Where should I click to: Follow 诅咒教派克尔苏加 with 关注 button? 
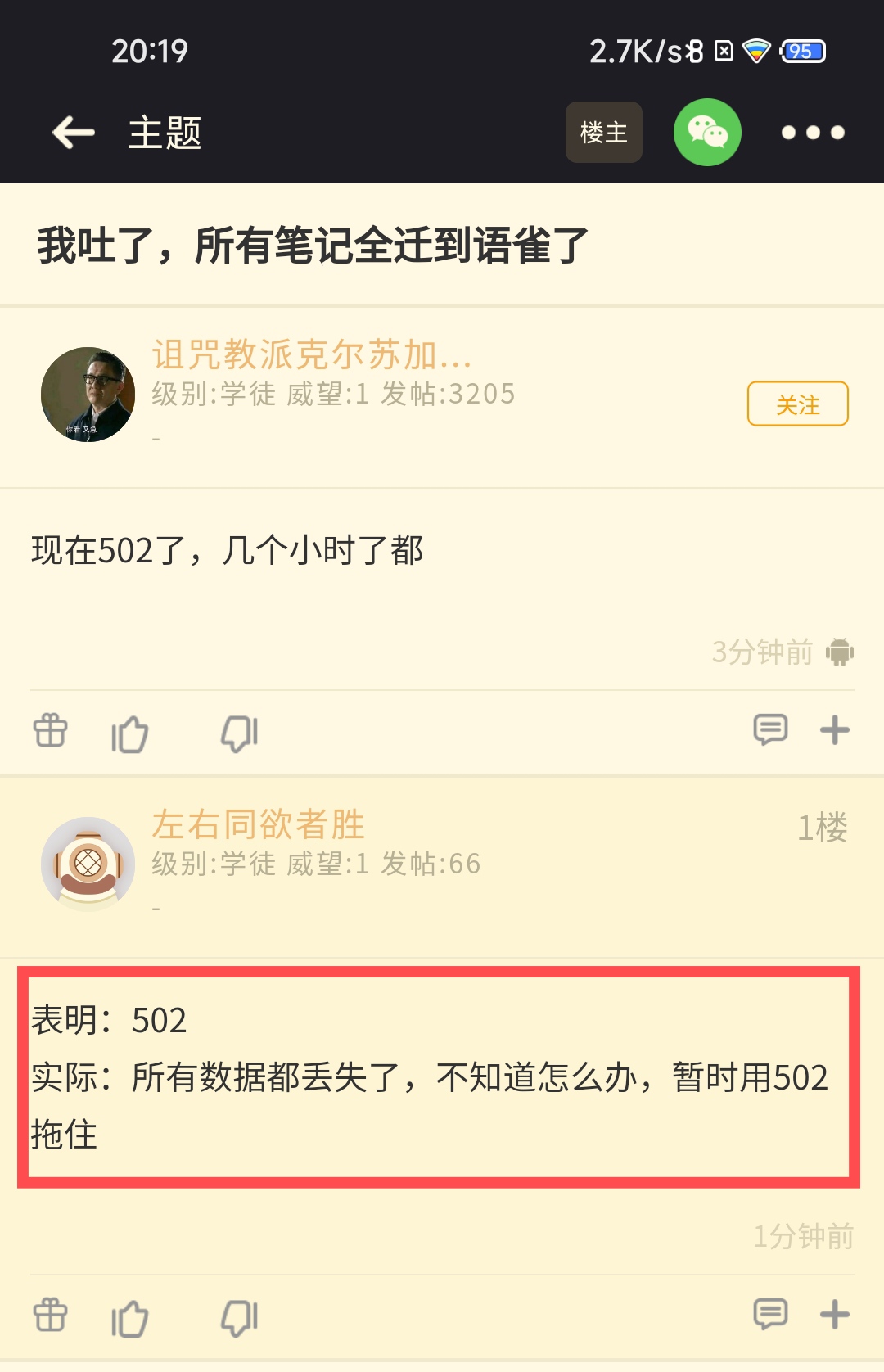[797, 404]
